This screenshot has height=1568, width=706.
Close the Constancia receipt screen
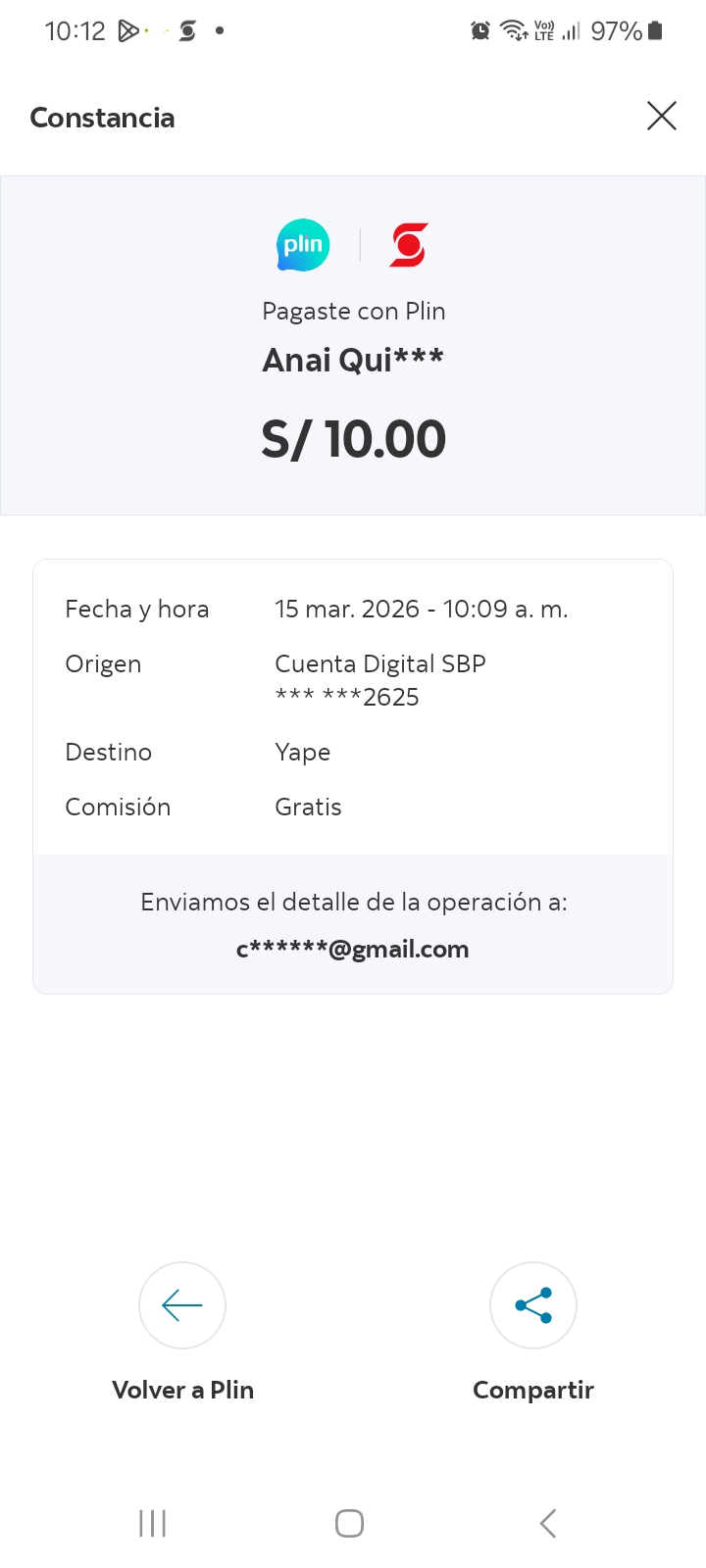[662, 117]
